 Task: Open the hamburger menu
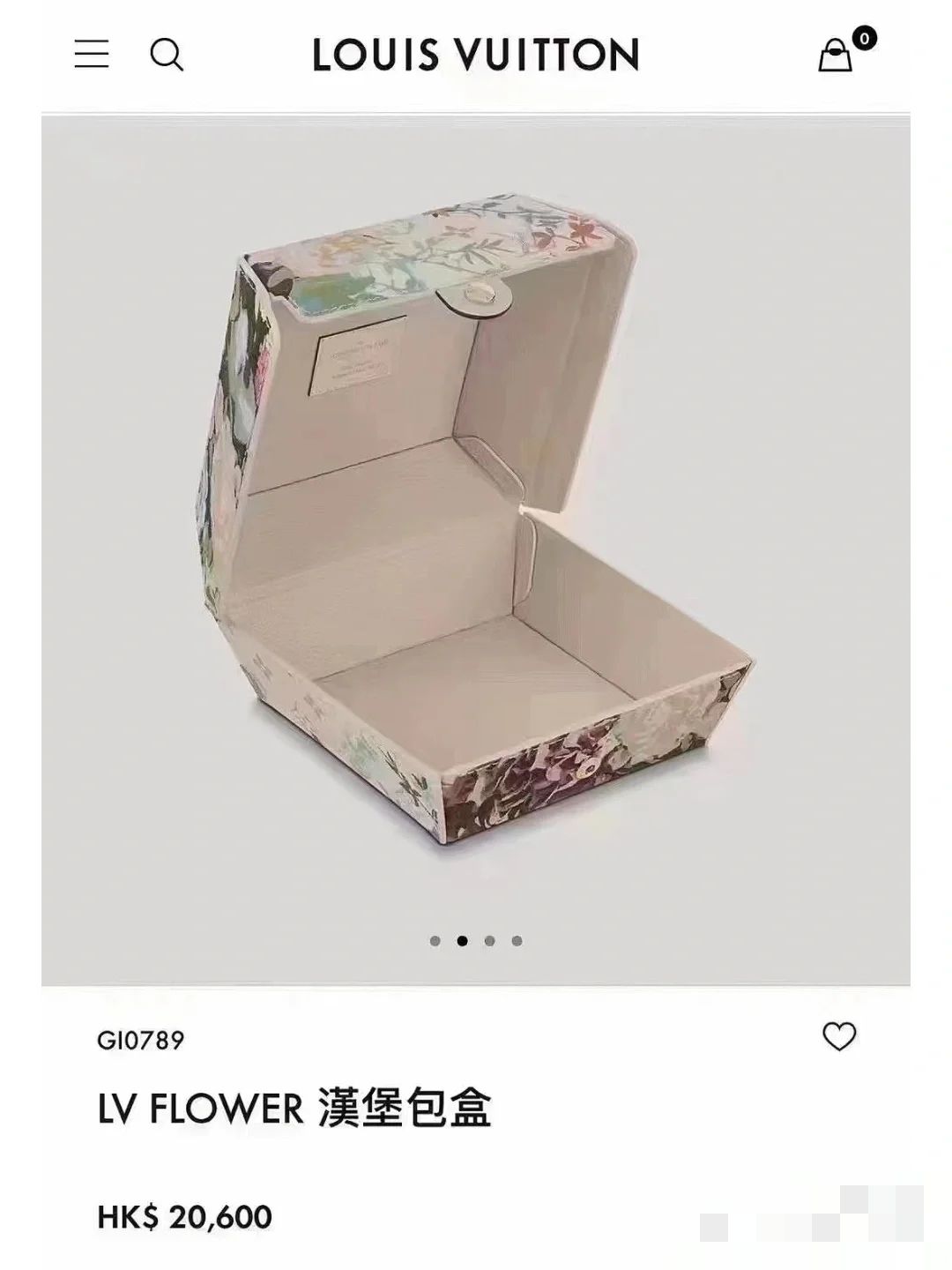coord(92,54)
